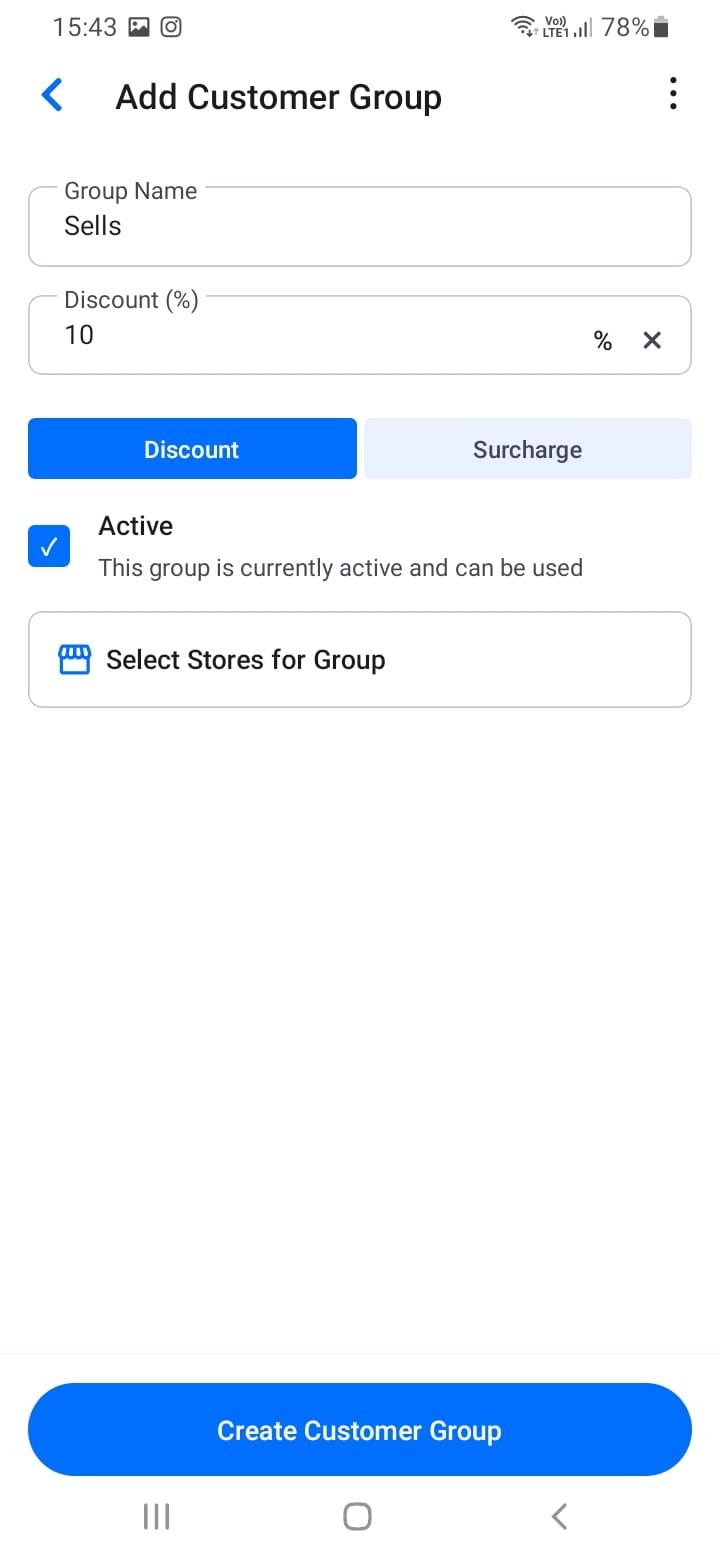Tap Create Customer Group button
The height and width of the screenshot is (1560, 720).
point(359,1430)
